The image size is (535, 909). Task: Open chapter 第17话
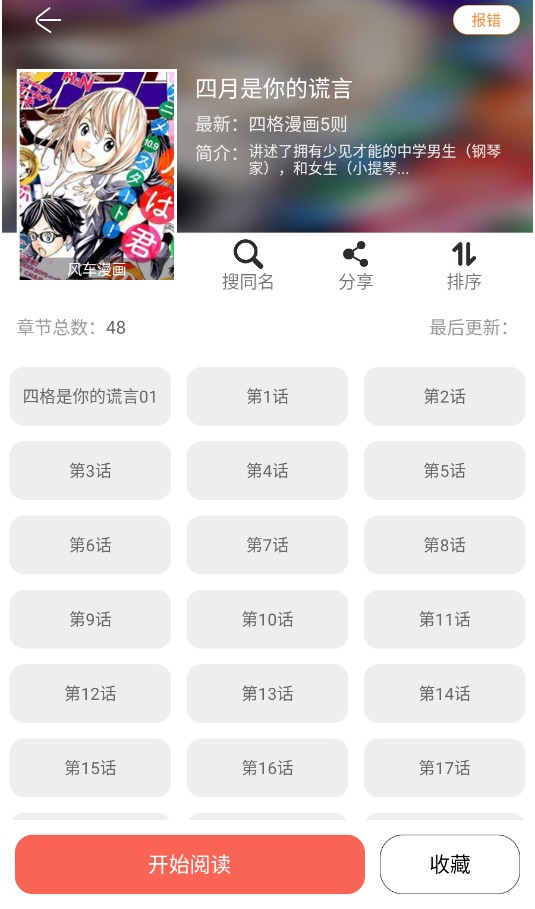pos(445,768)
